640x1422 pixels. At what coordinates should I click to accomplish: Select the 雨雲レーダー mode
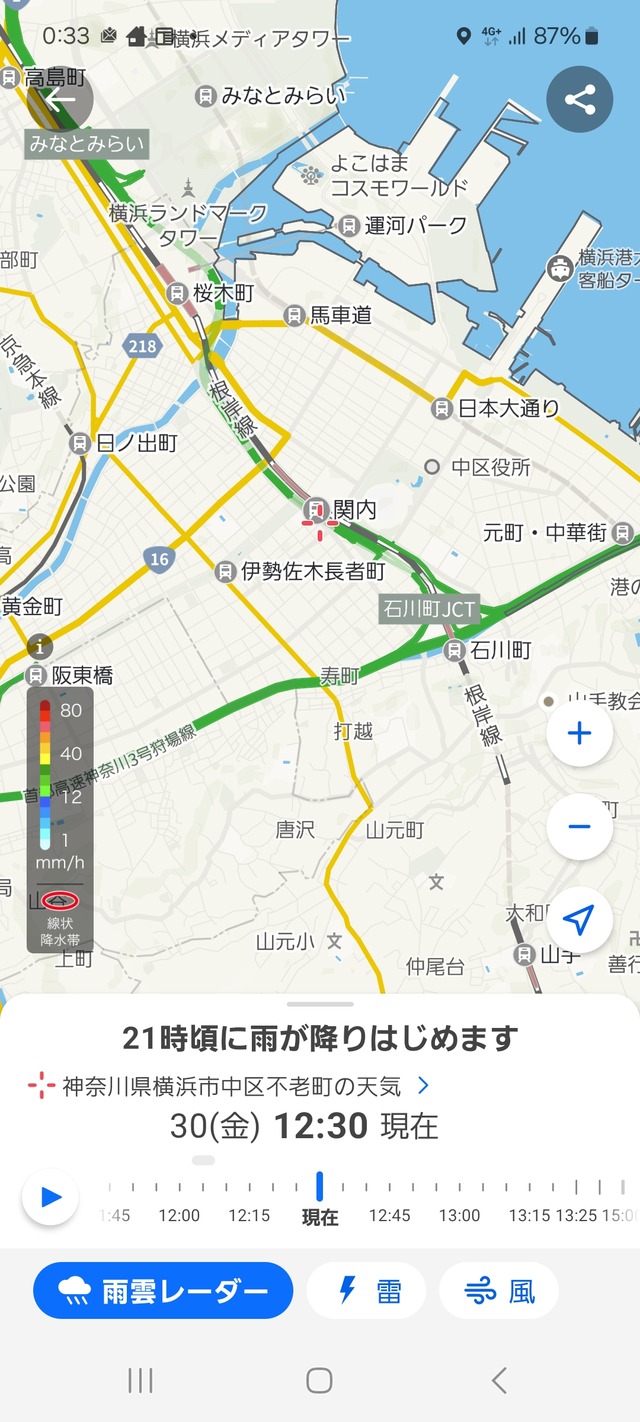point(163,1291)
